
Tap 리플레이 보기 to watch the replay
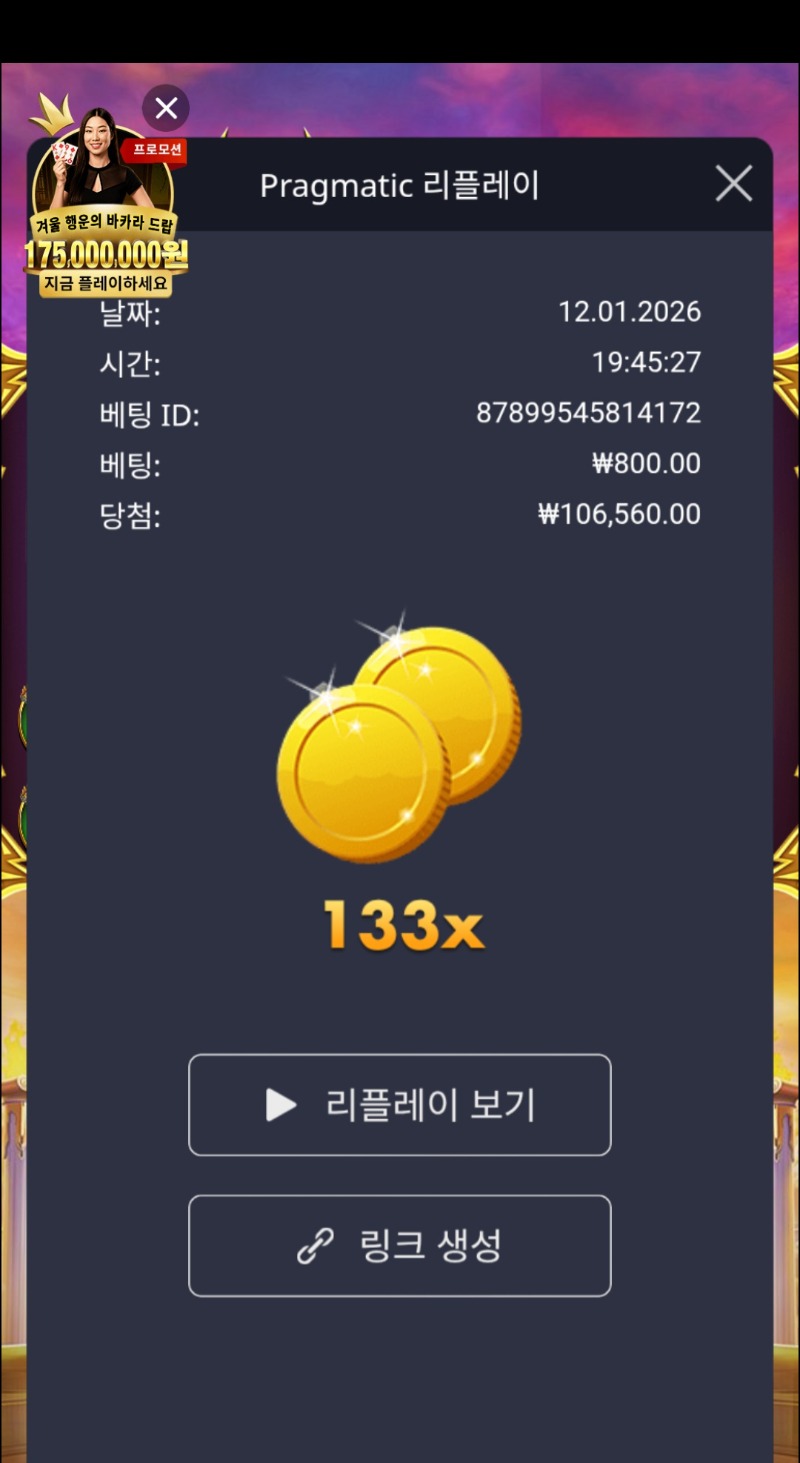pos(399,1105)
